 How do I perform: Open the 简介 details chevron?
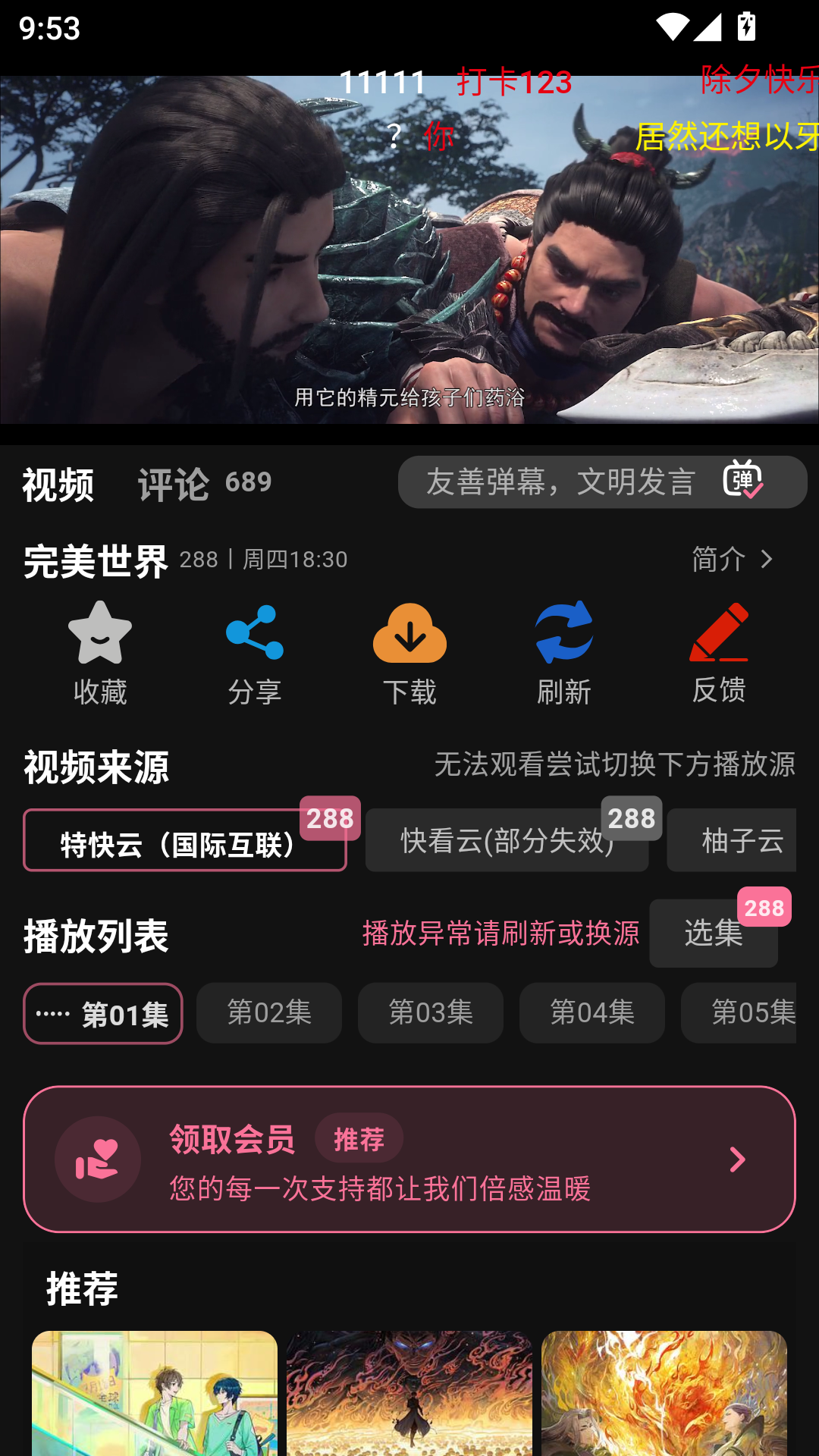click(733, 560)
